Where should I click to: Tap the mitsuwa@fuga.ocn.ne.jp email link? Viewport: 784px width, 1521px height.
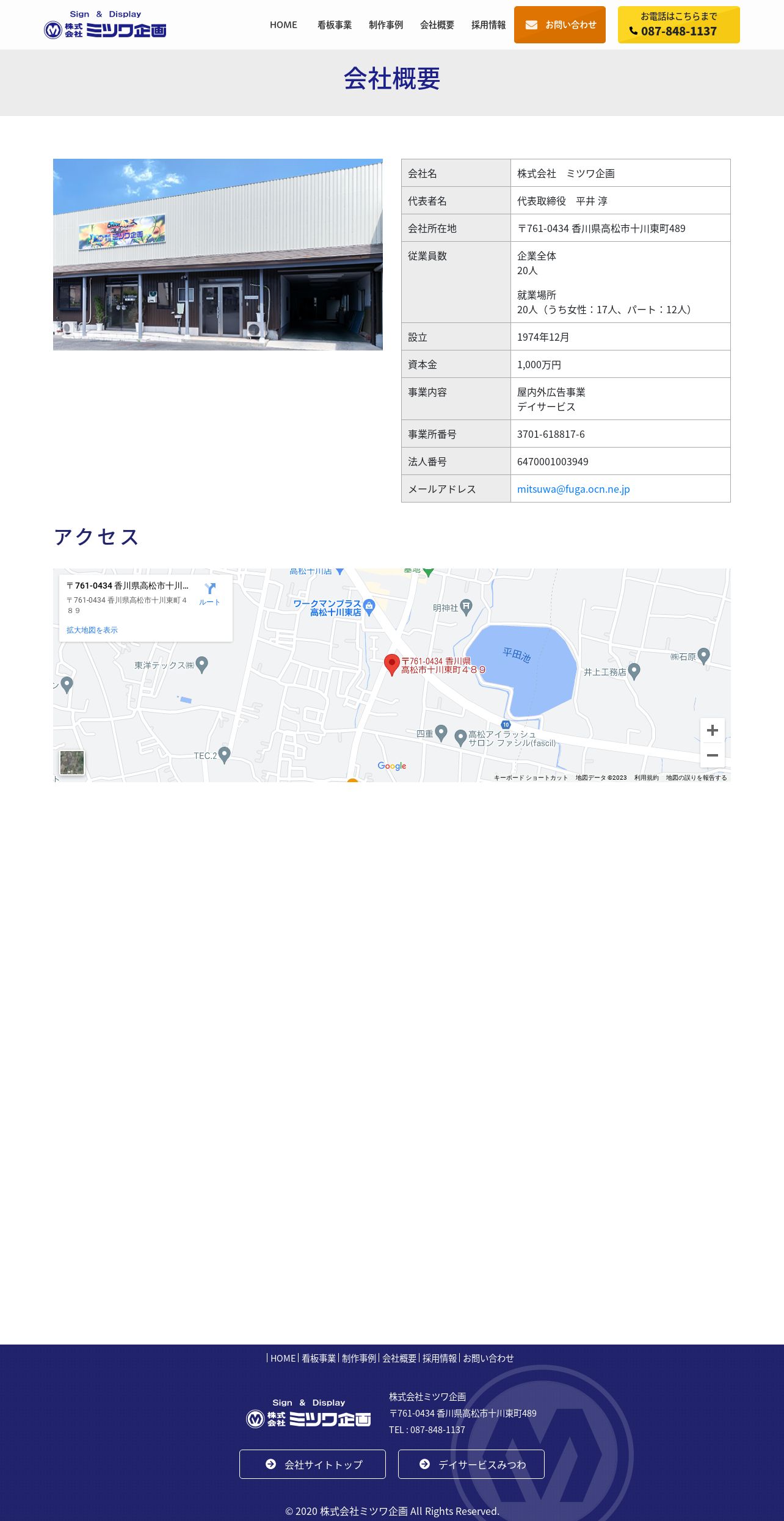573,489
